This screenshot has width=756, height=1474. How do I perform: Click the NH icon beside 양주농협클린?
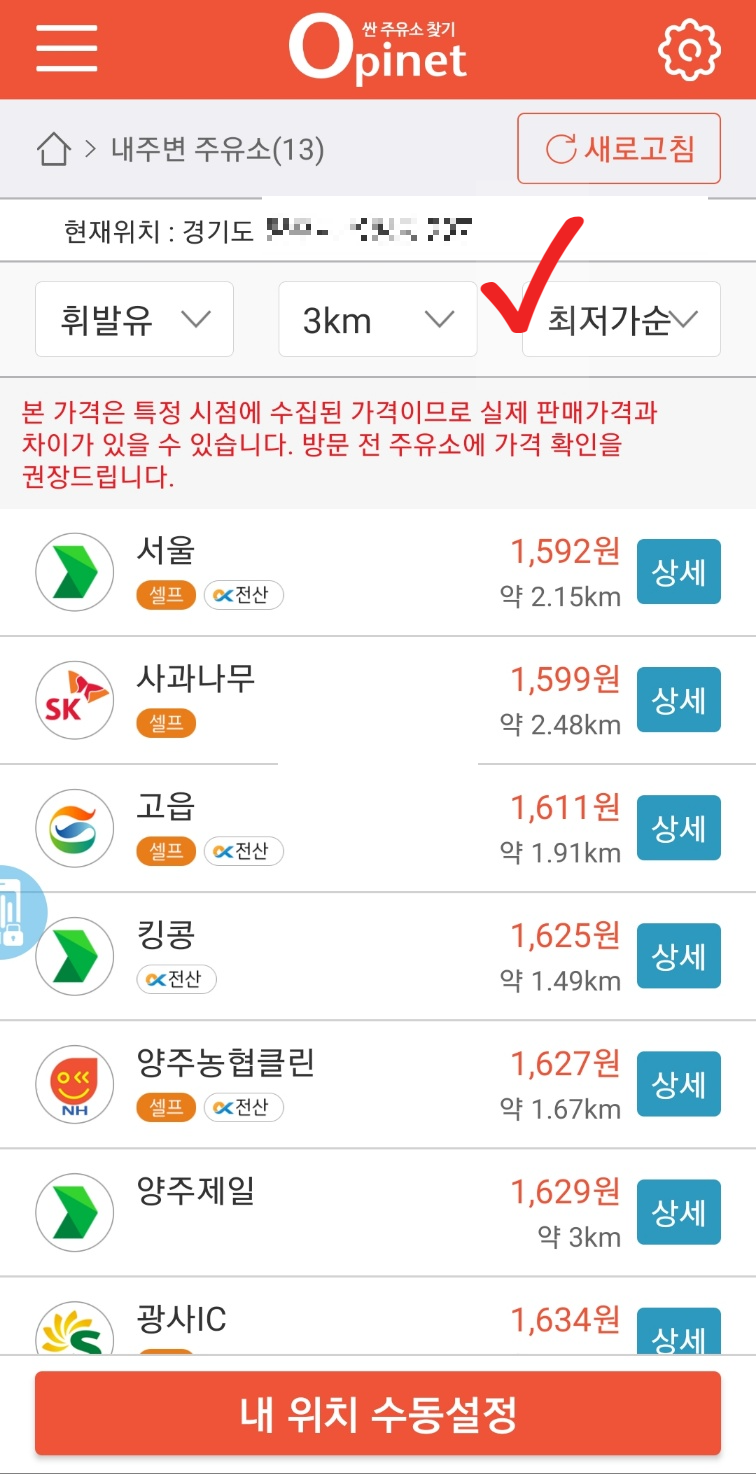pyautogui.click(x=74, y=1083)
